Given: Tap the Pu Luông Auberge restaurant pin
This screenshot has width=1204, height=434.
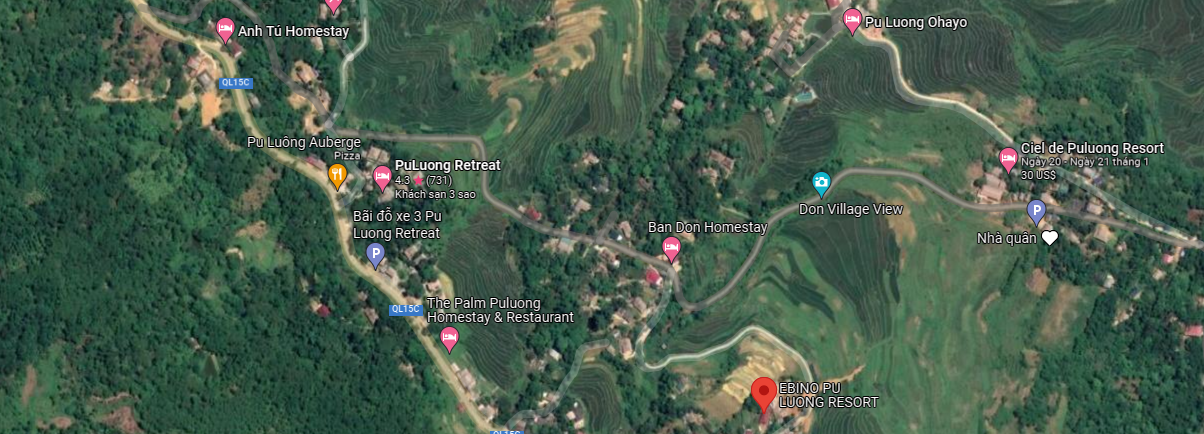Looking at the screenshot, I should (338, 176).
